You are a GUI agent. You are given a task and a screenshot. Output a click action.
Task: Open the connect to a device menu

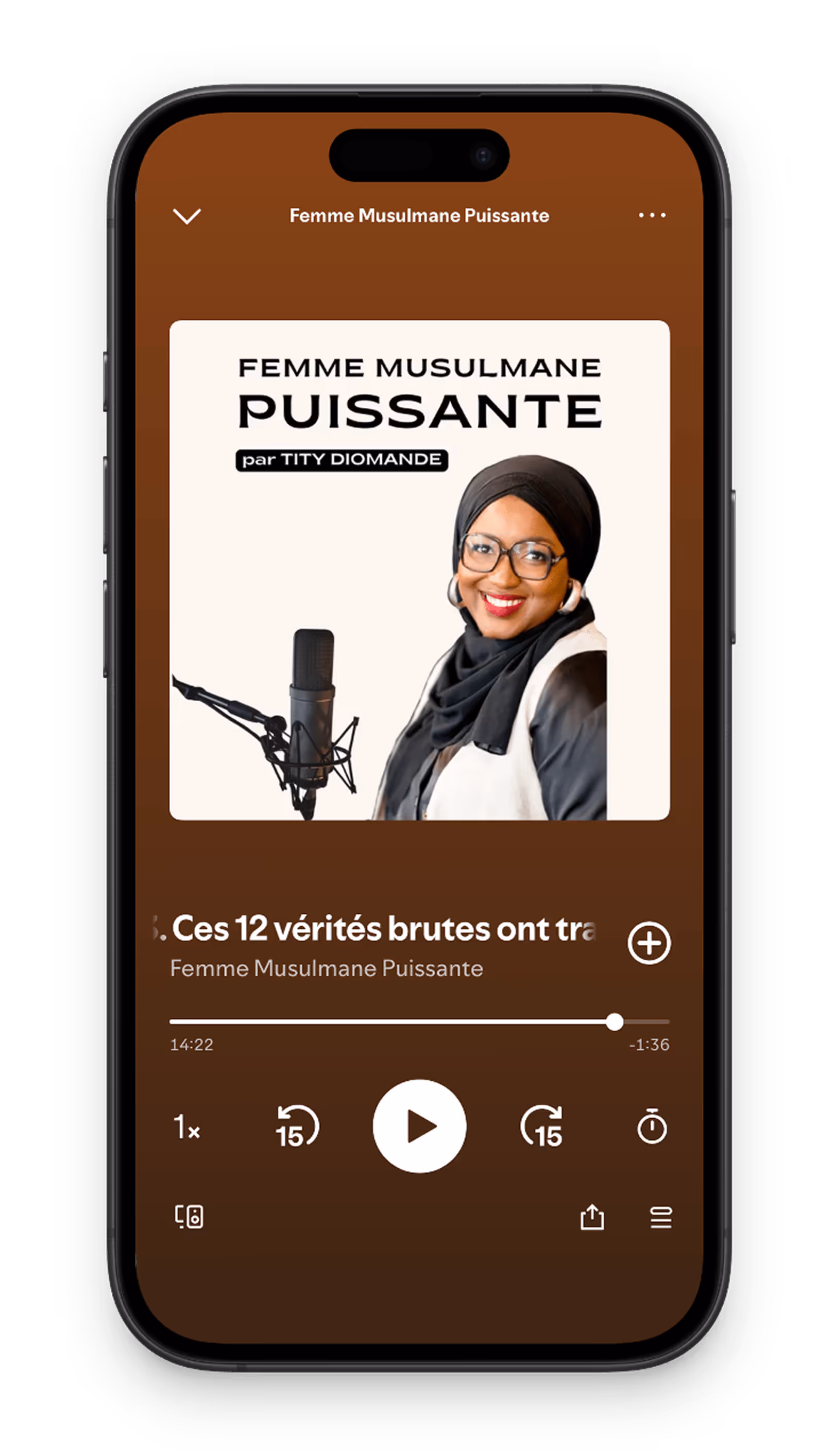[189, 1217]
